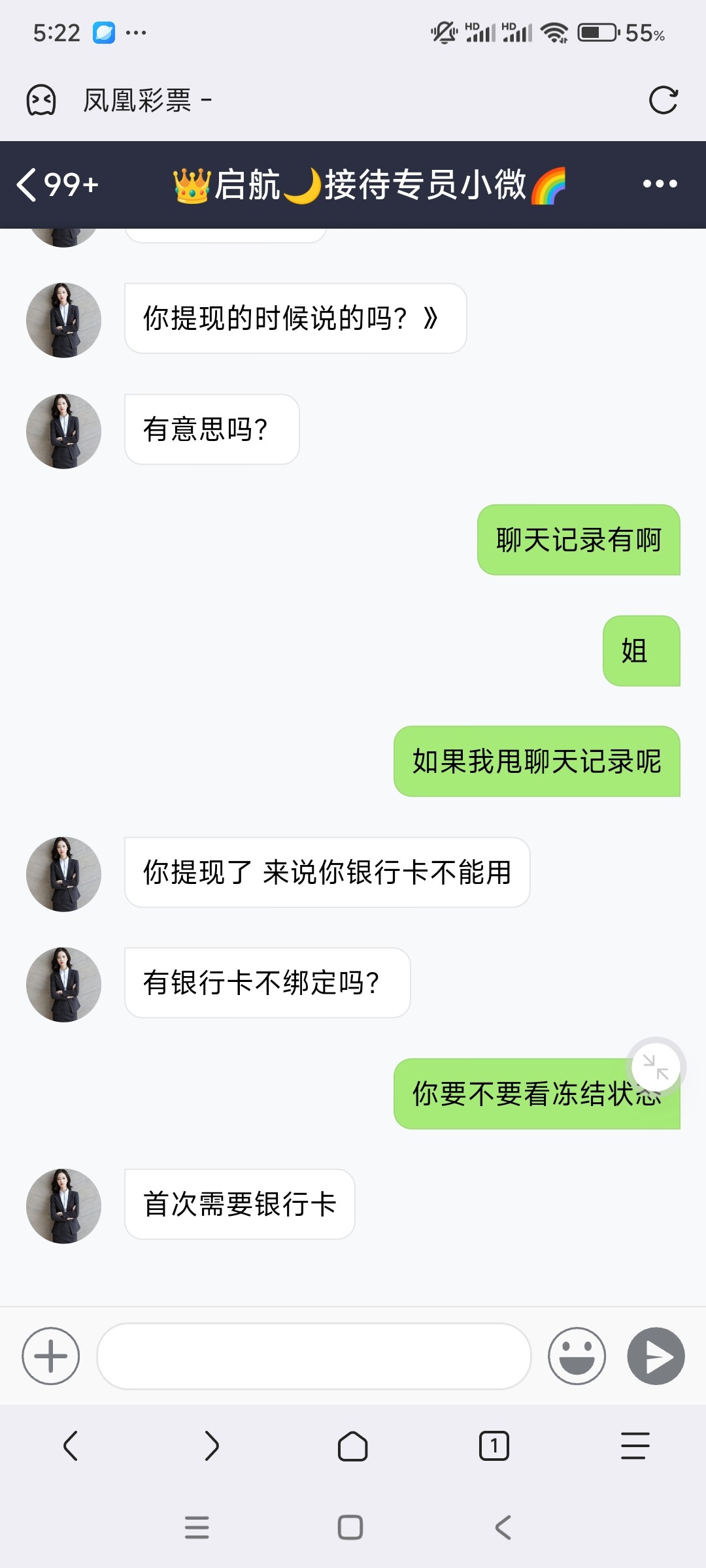Go back to the 99+ chat list
Screen dimensions: 706x1568
click(x=58, y=184)
